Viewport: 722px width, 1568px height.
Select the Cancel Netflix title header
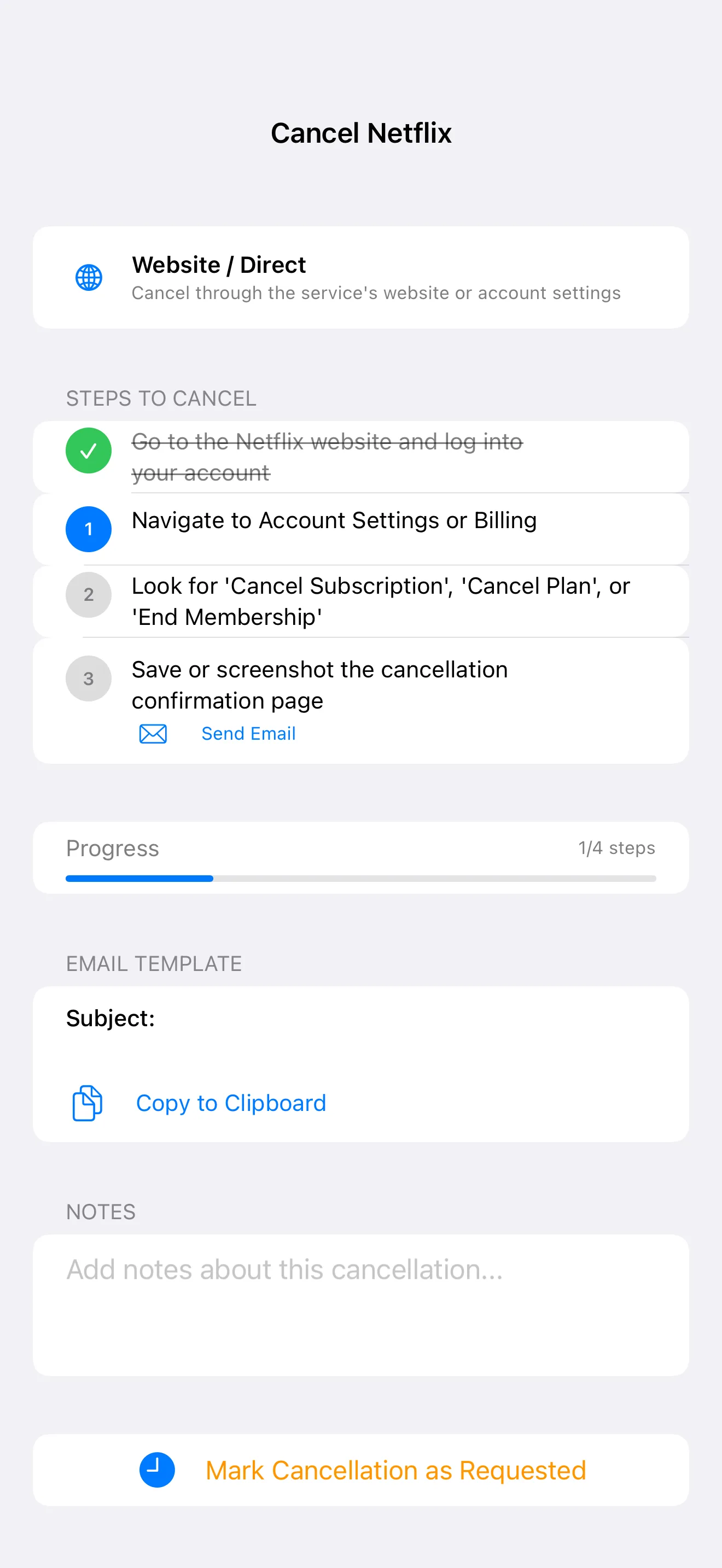[x=361, y=133]
